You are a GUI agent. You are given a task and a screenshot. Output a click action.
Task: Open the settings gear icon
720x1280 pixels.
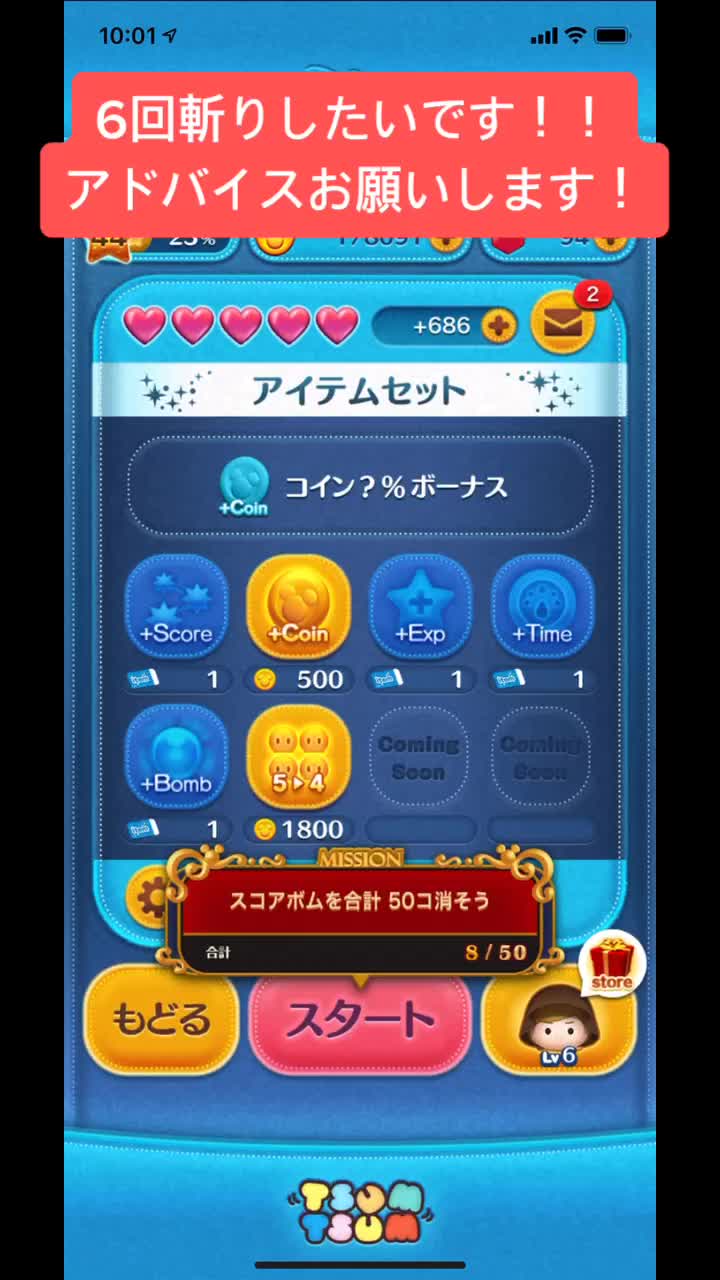(152, 897)
